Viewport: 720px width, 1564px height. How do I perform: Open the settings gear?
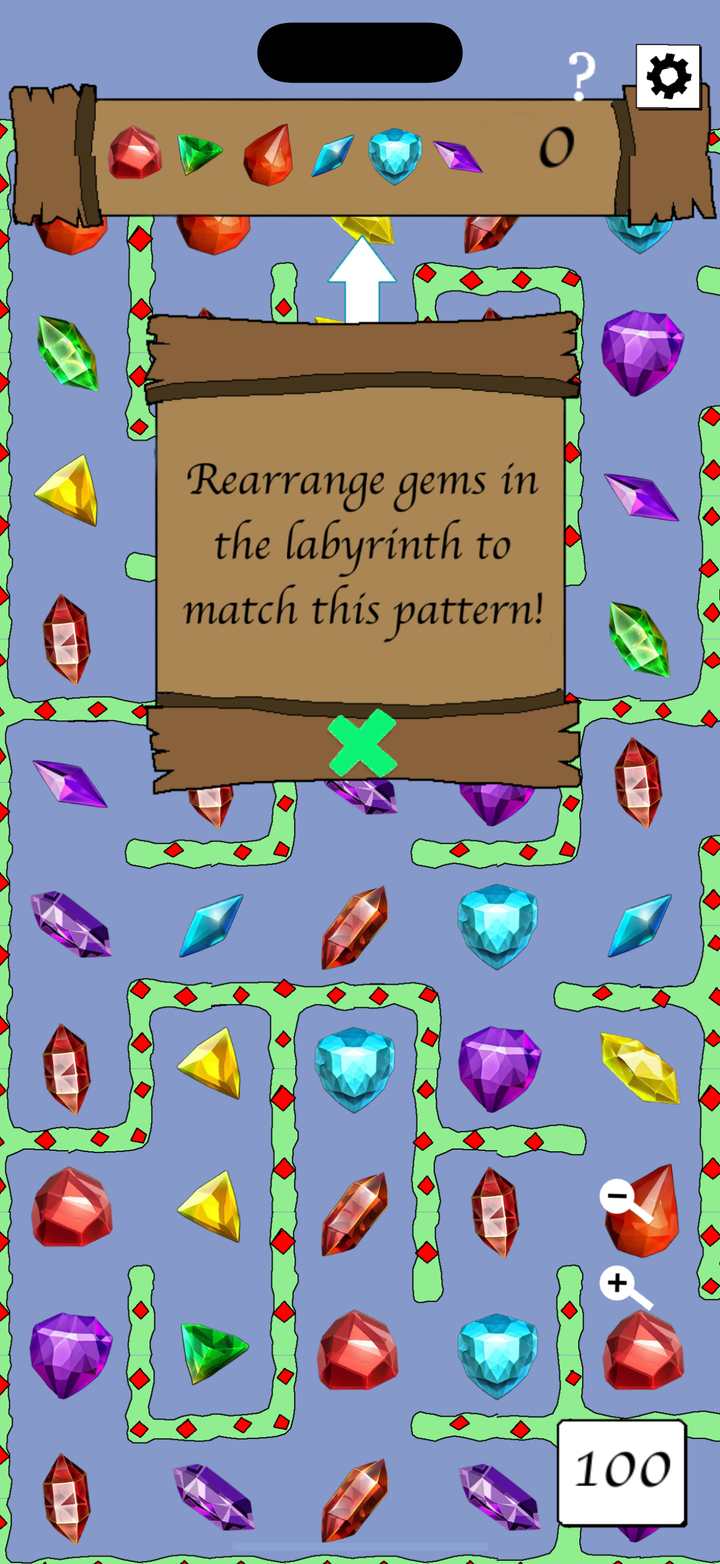pos(668,76)
